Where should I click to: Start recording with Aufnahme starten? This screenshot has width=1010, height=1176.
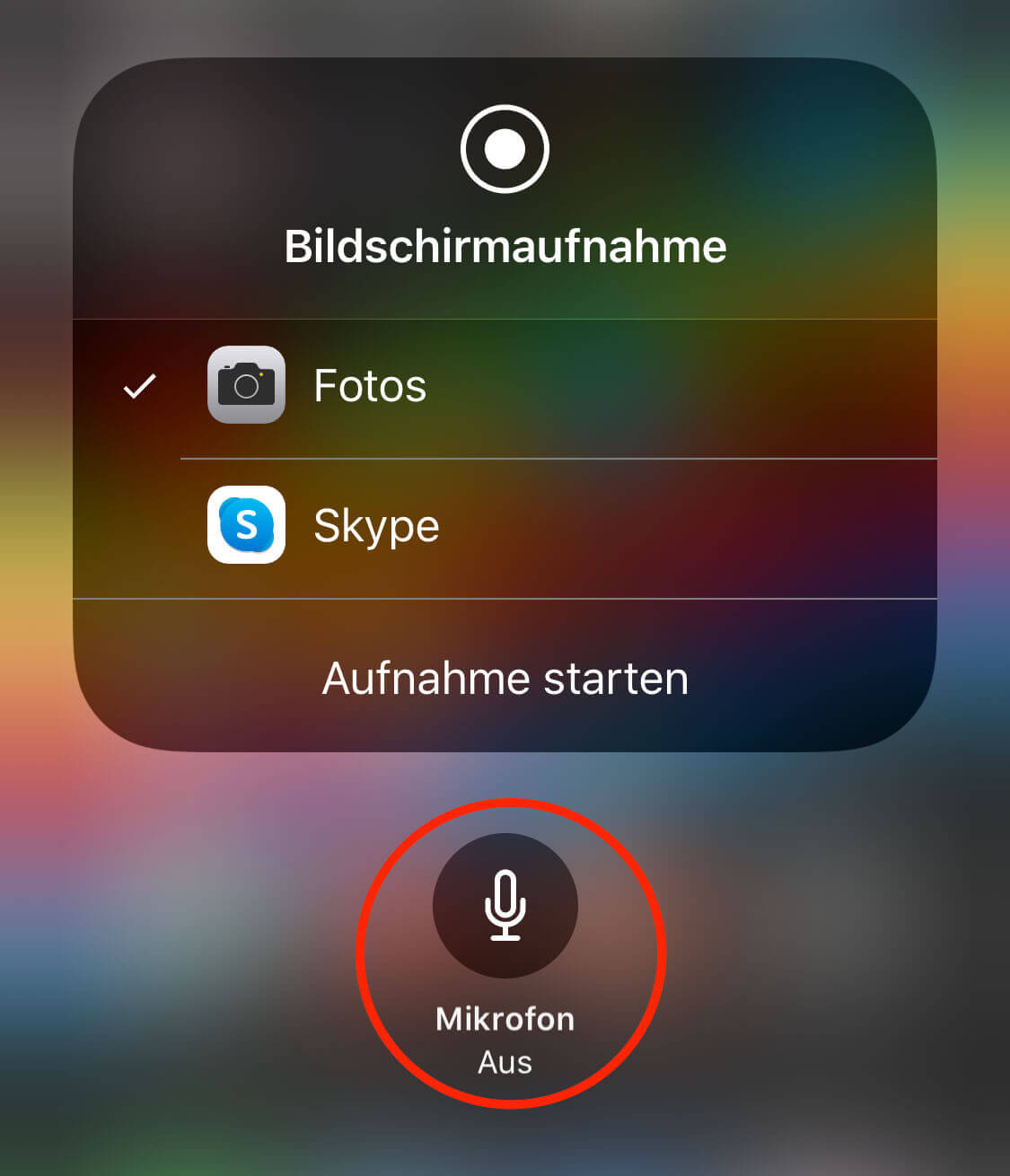[505, 678]
